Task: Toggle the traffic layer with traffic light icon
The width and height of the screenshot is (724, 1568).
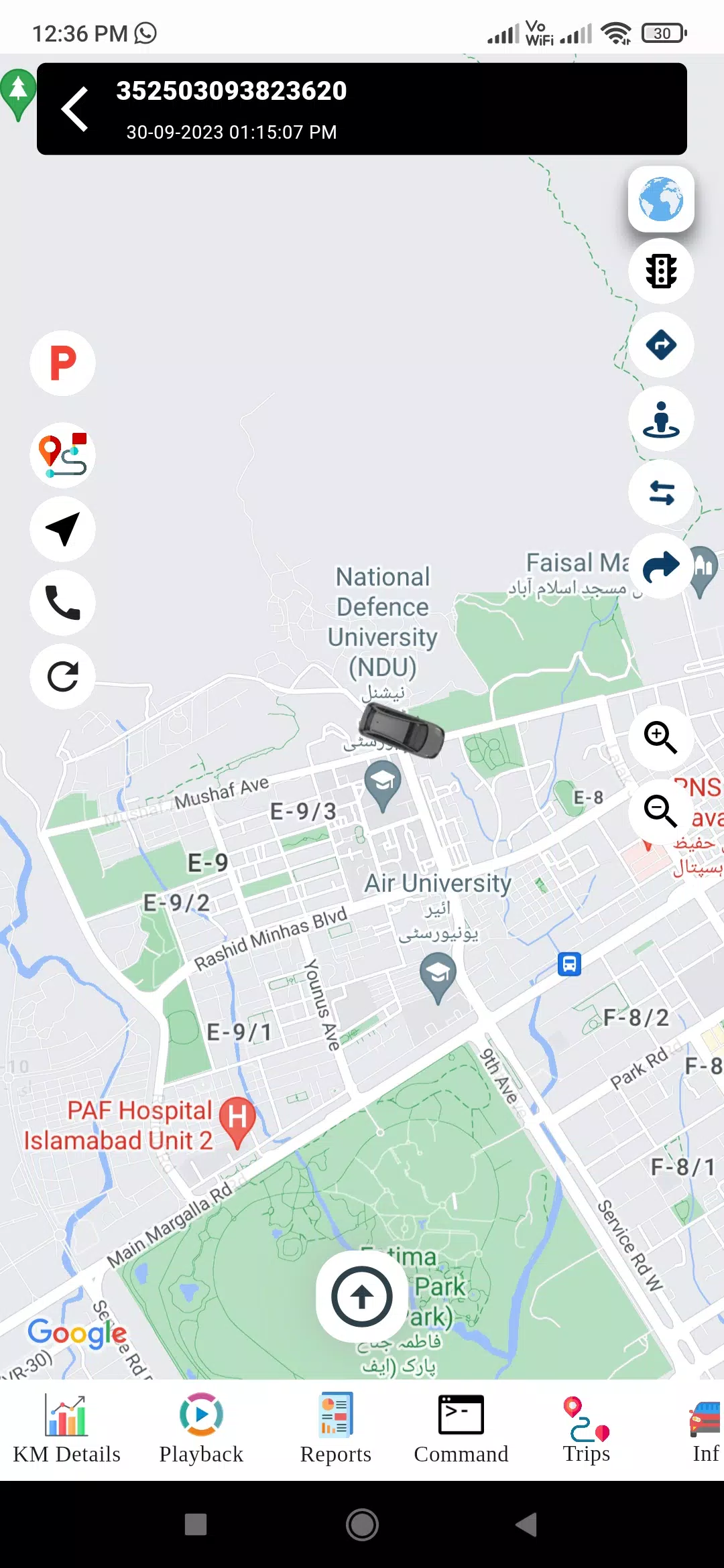Action: [661, 271]
